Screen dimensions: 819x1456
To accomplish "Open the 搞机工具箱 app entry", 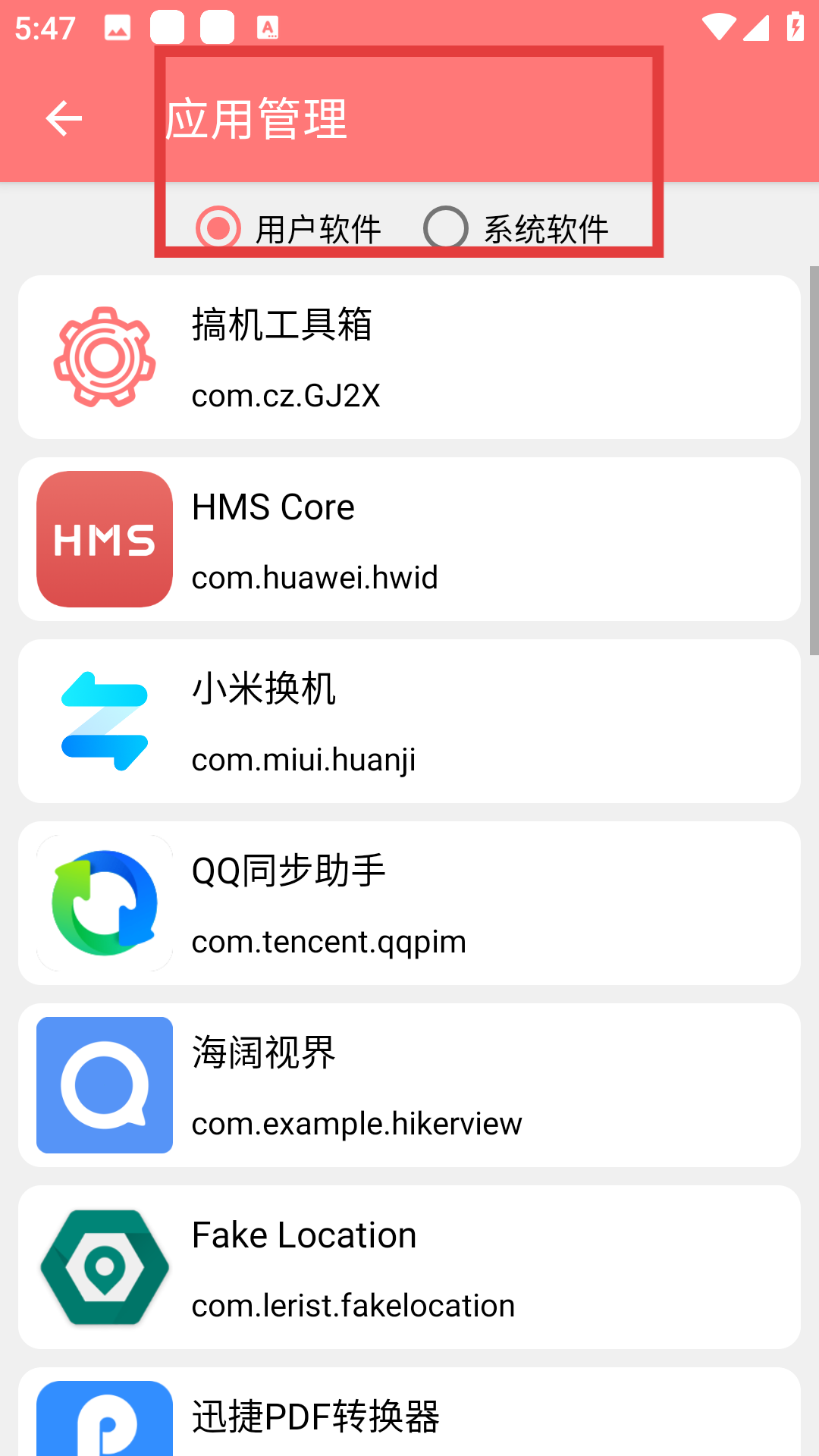I will pos(409,357).
